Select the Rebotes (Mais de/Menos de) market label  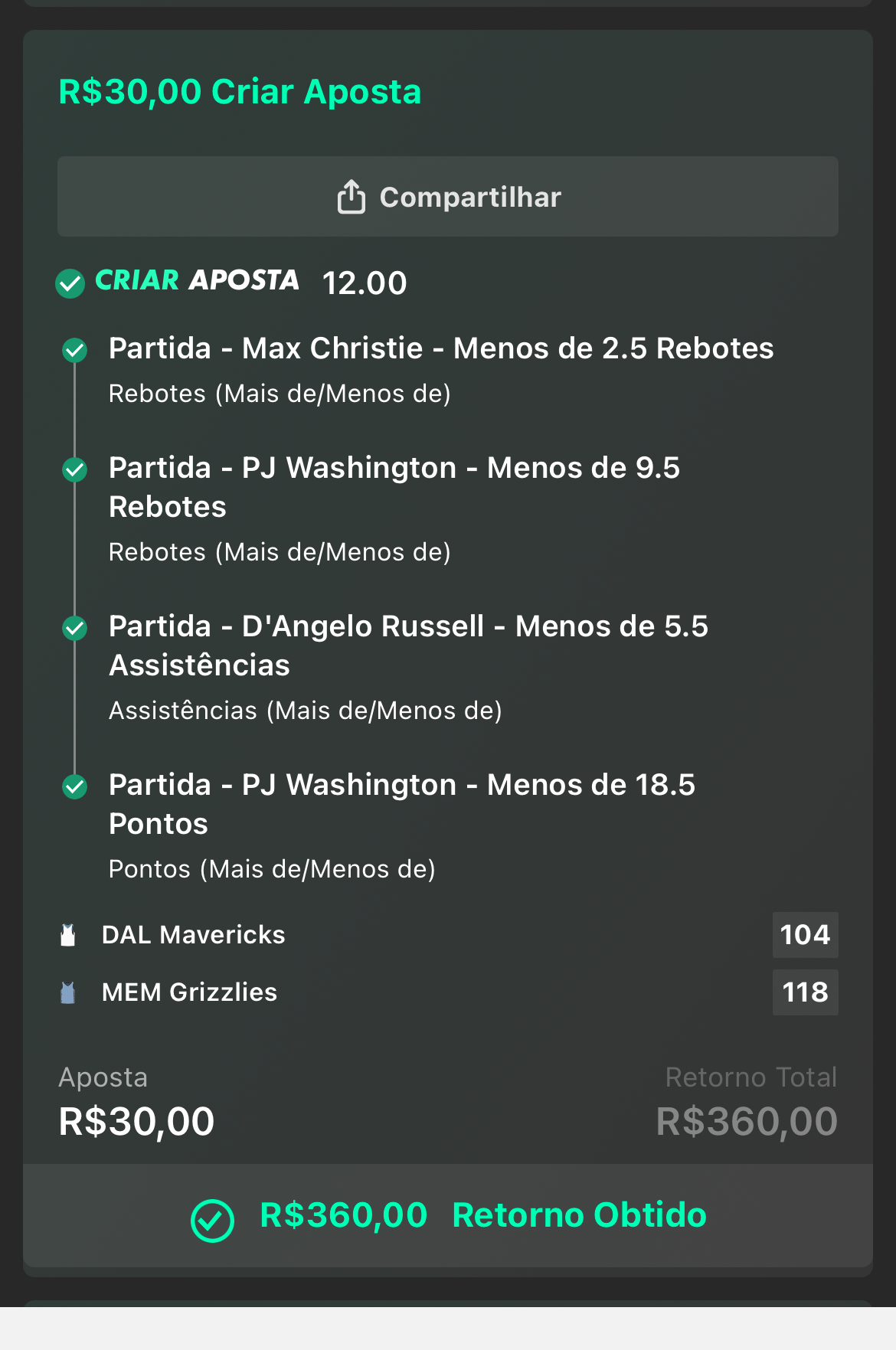point(280,393)
